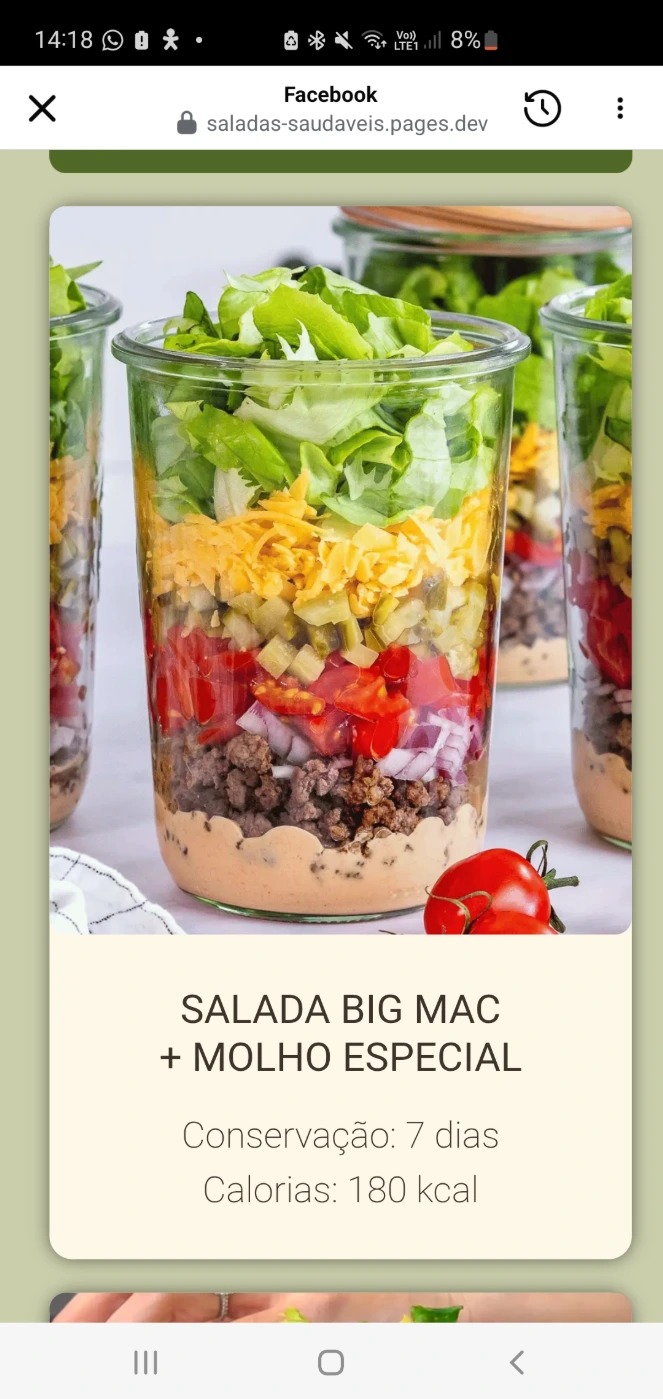Open the browsing history clock icon
Image resolution: width=663 pixels, height=1399 pixels.
[x=542, y=108]
